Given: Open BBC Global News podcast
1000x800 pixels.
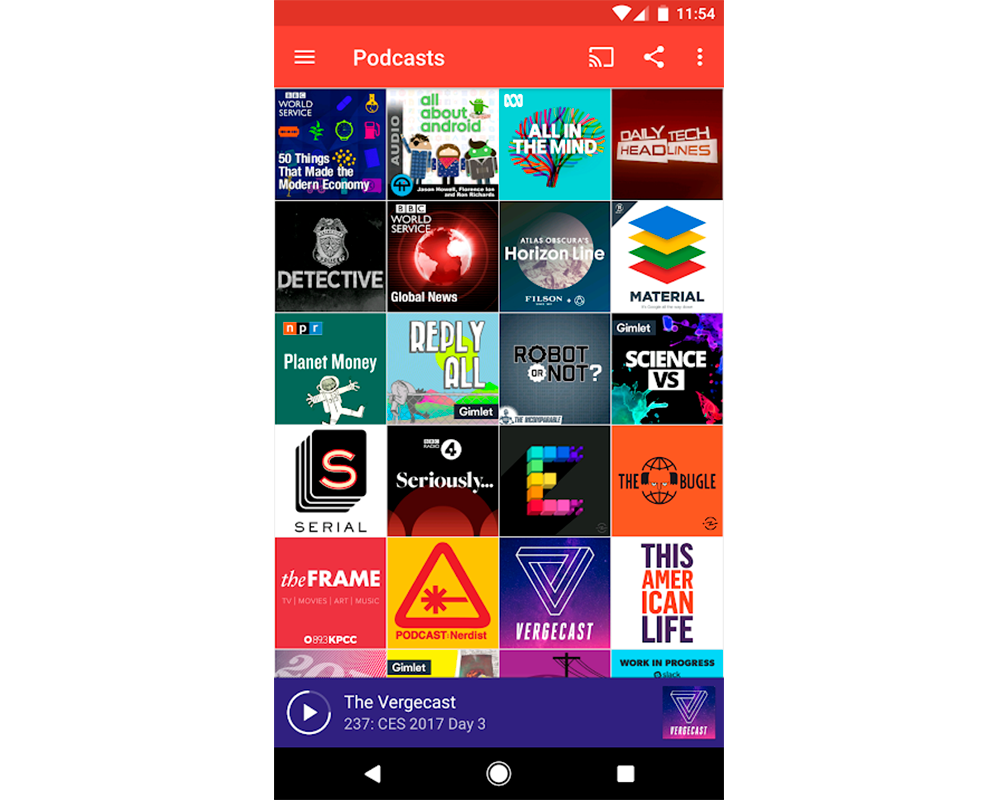Looking at the screenshot, I should coord(442,256).
